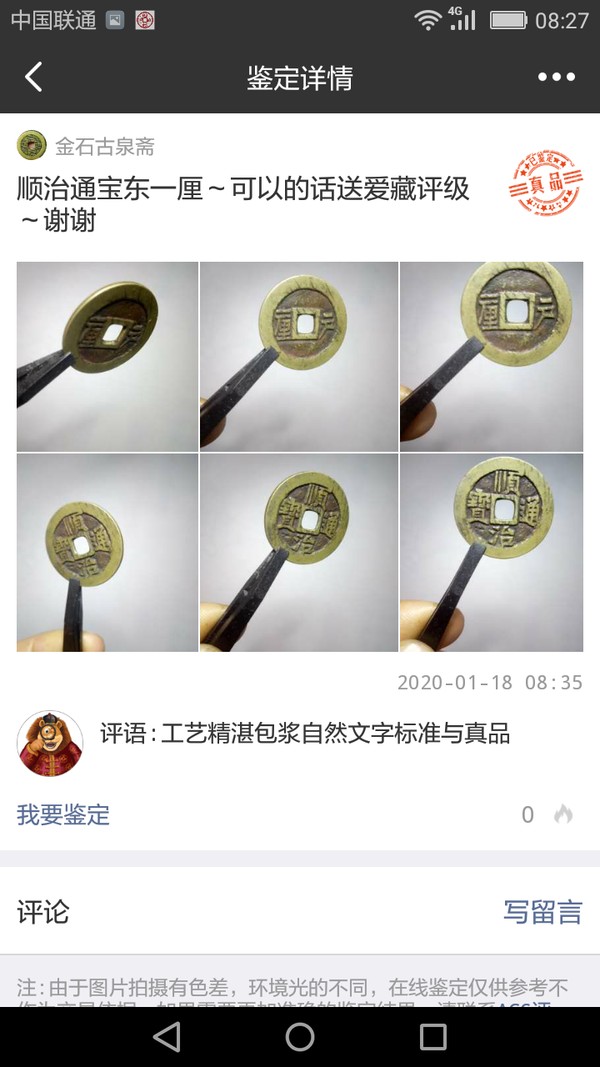Tap the flame like icon
Image resolution: width=600 pixels, height=1067 pixels.
coord(563,815)
